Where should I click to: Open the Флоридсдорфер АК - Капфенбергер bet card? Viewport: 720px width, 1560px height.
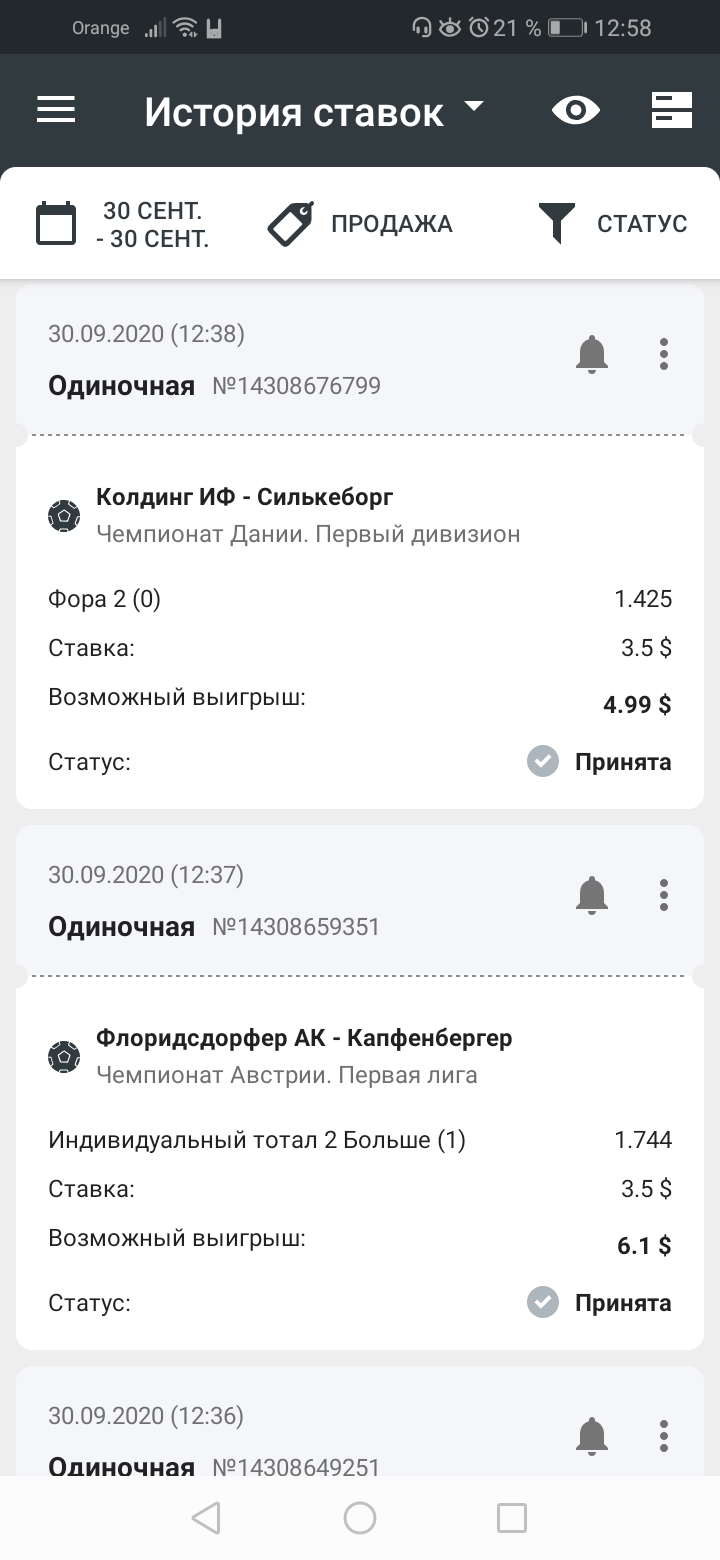pos(360,1162)
